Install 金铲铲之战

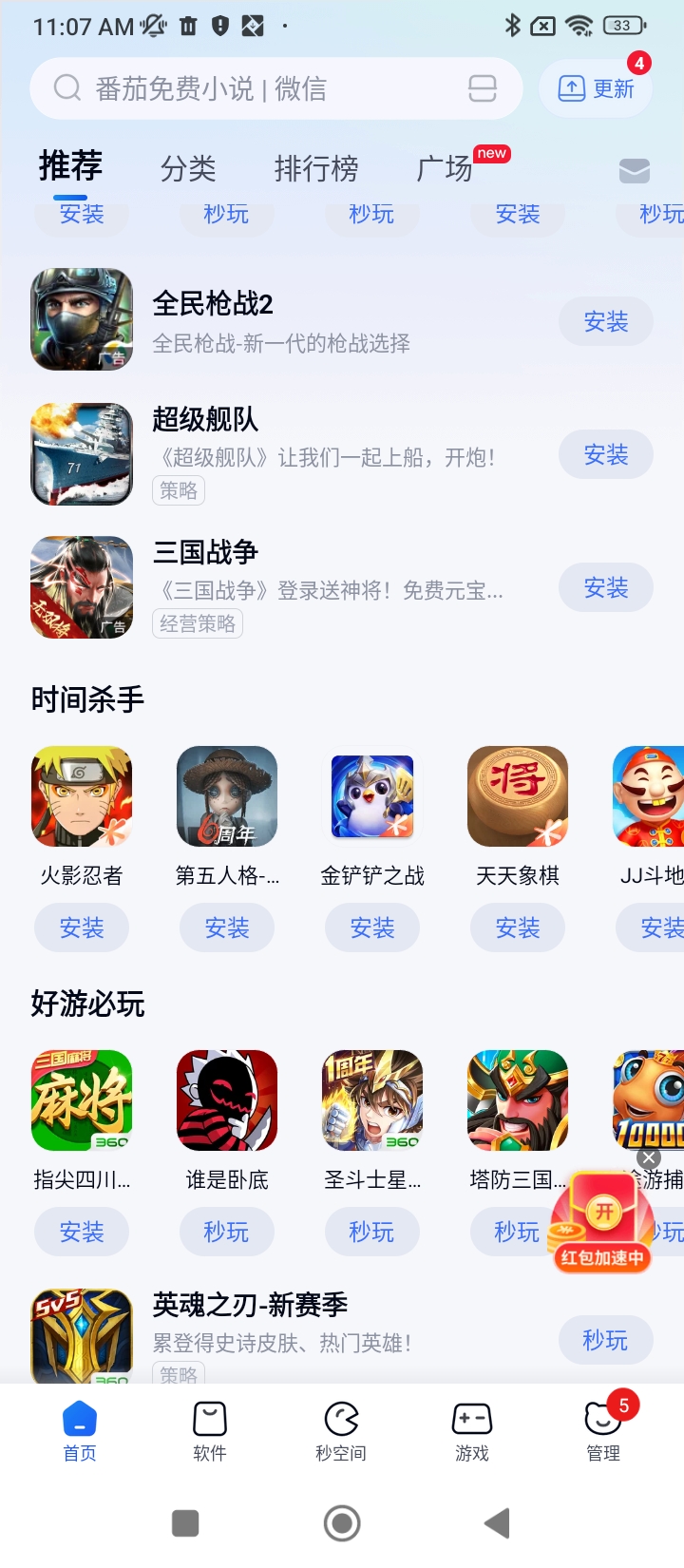pyautogui.click(x=372, y=927)
